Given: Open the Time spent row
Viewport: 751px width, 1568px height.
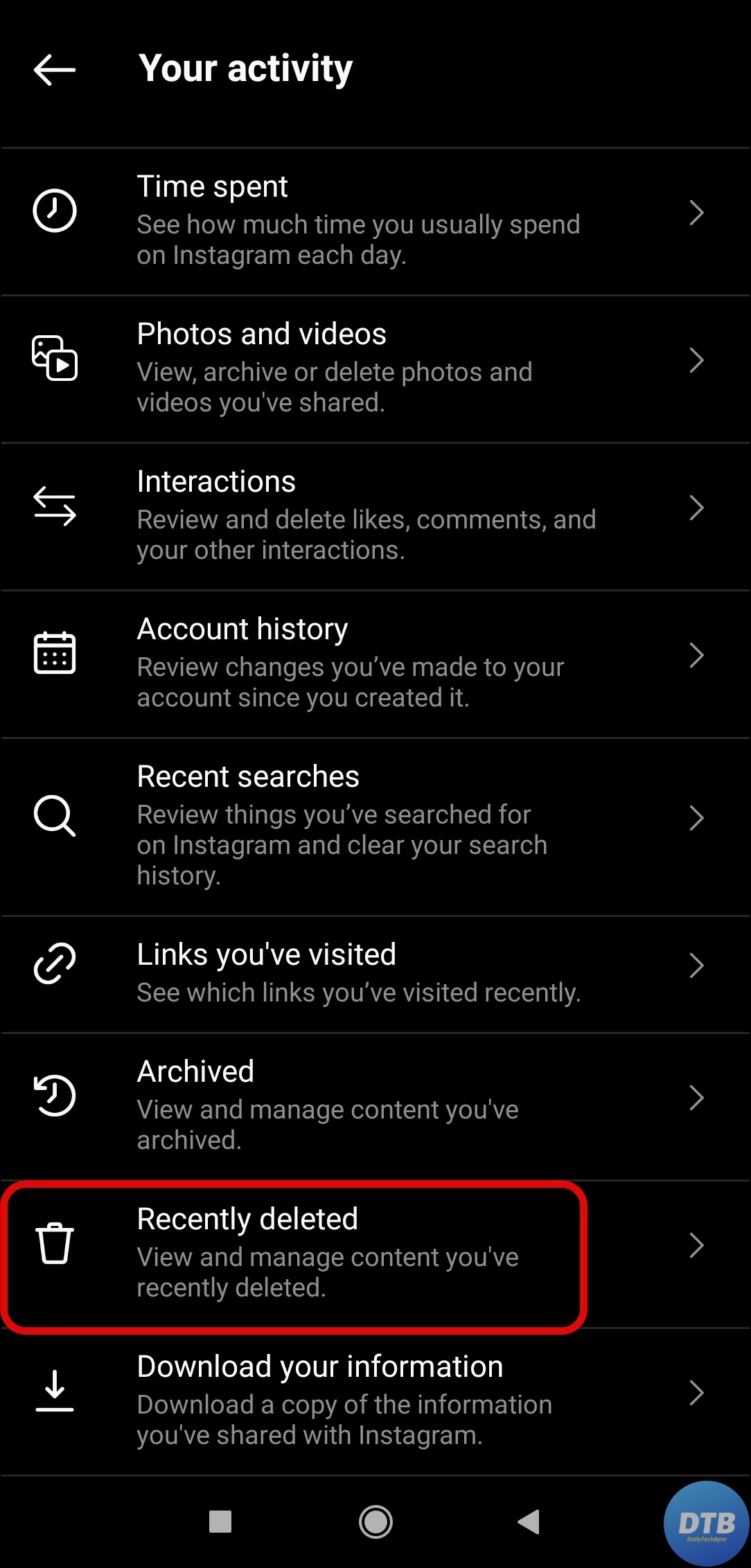Looking at the screenshot, I should point(374,220).
